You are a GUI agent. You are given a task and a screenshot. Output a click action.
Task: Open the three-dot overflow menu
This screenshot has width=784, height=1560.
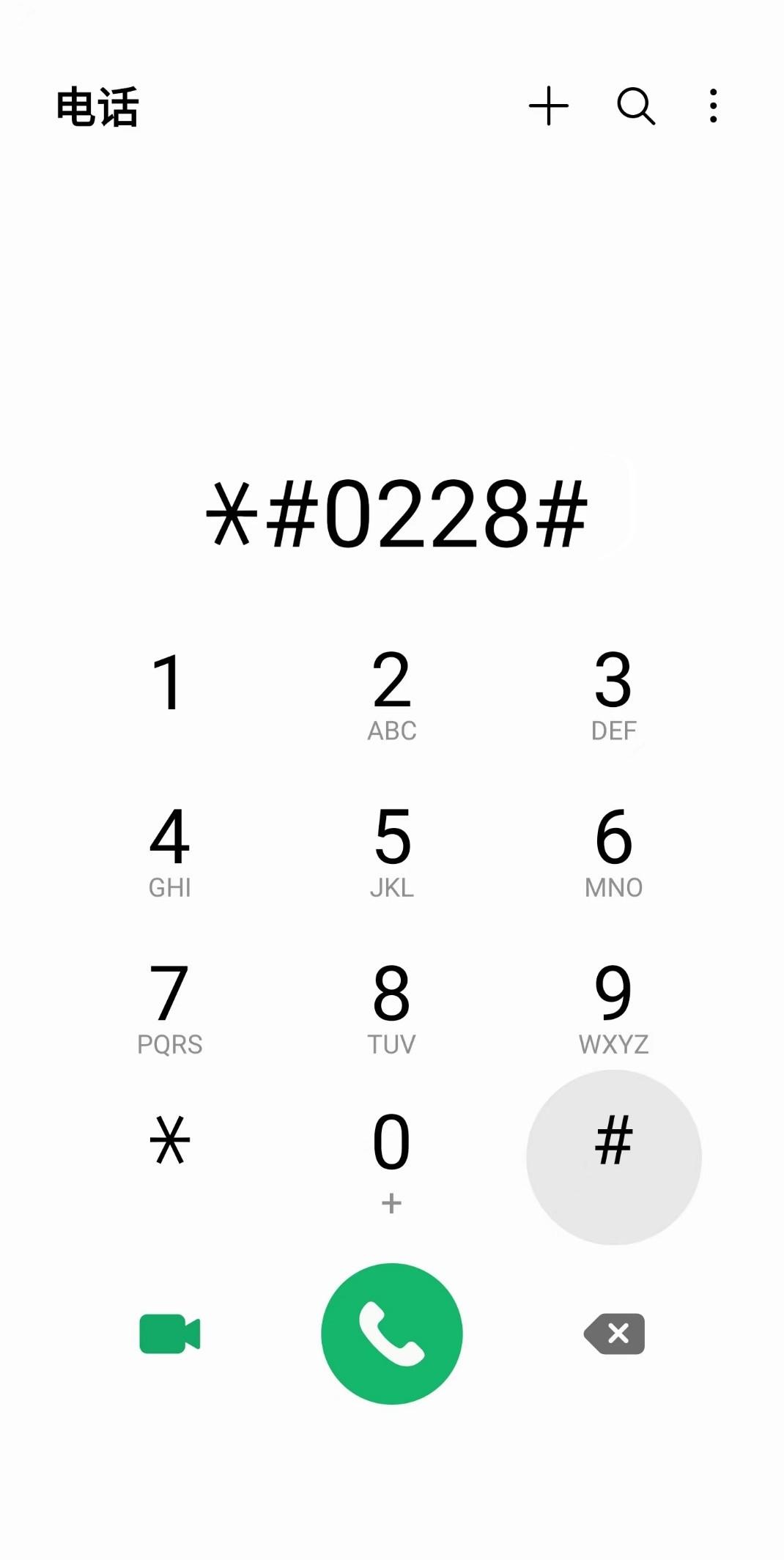713,106
